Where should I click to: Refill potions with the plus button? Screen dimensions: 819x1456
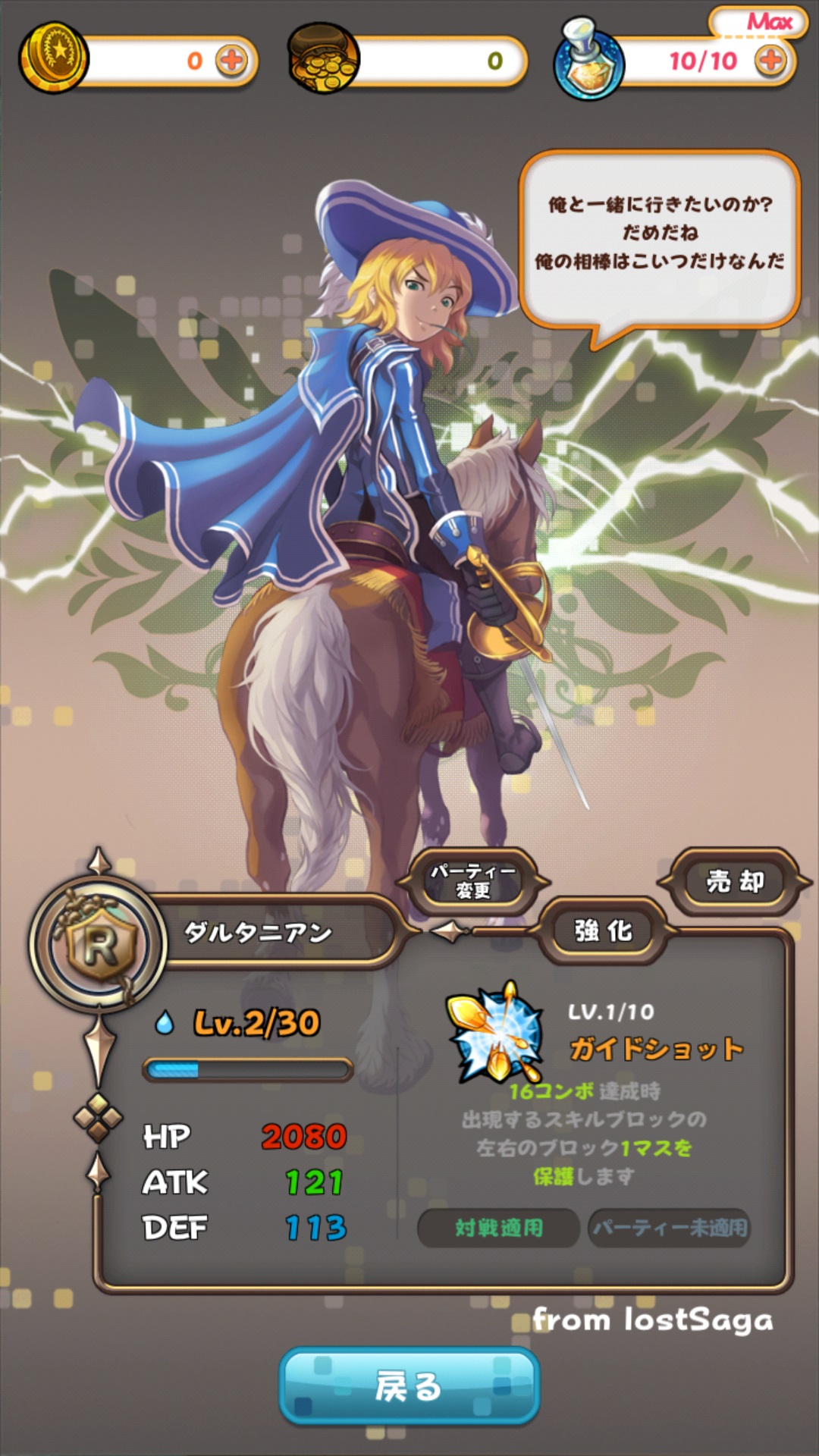point(770,61)
